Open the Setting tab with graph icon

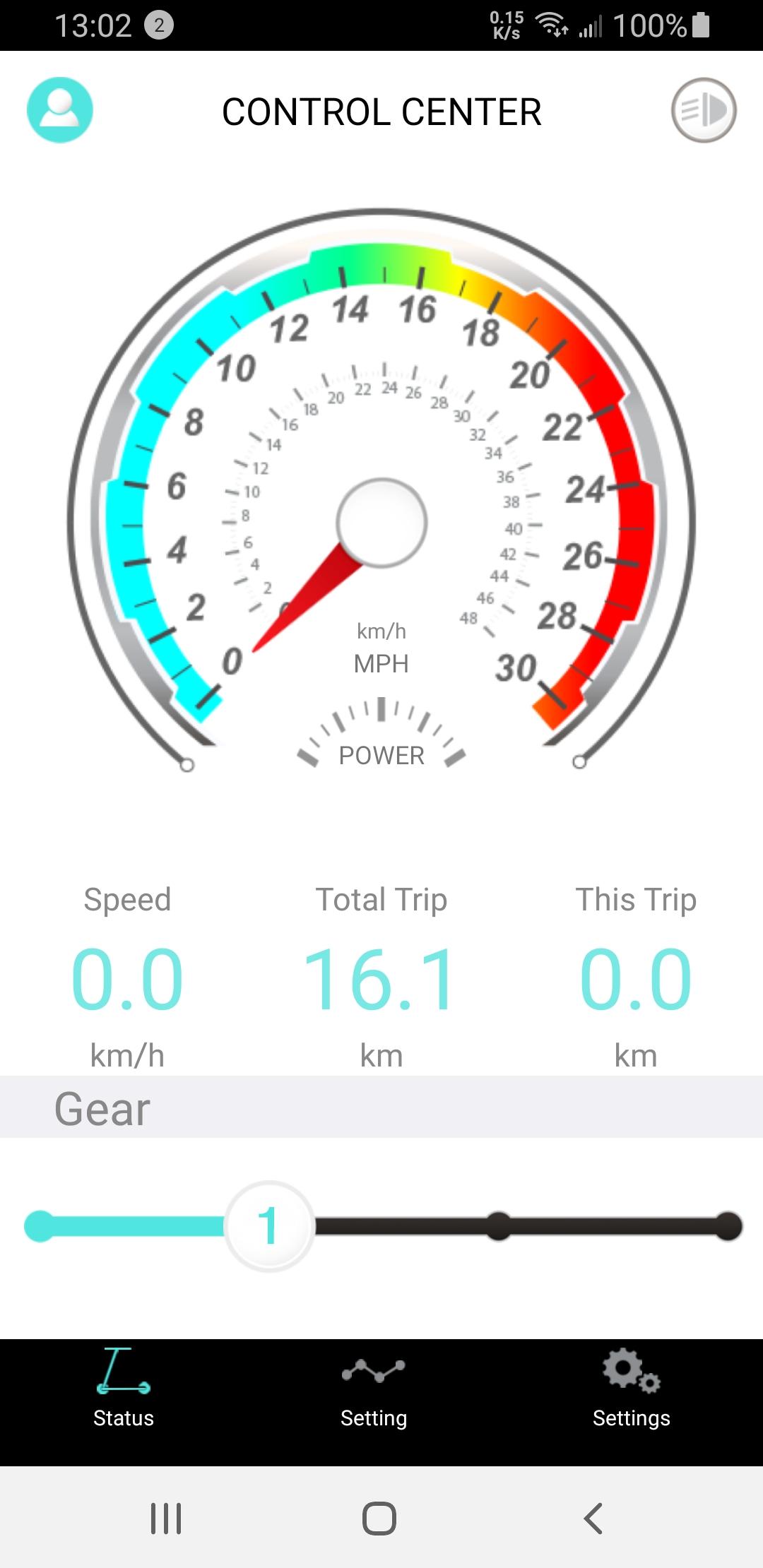(x=374, y=1389)
